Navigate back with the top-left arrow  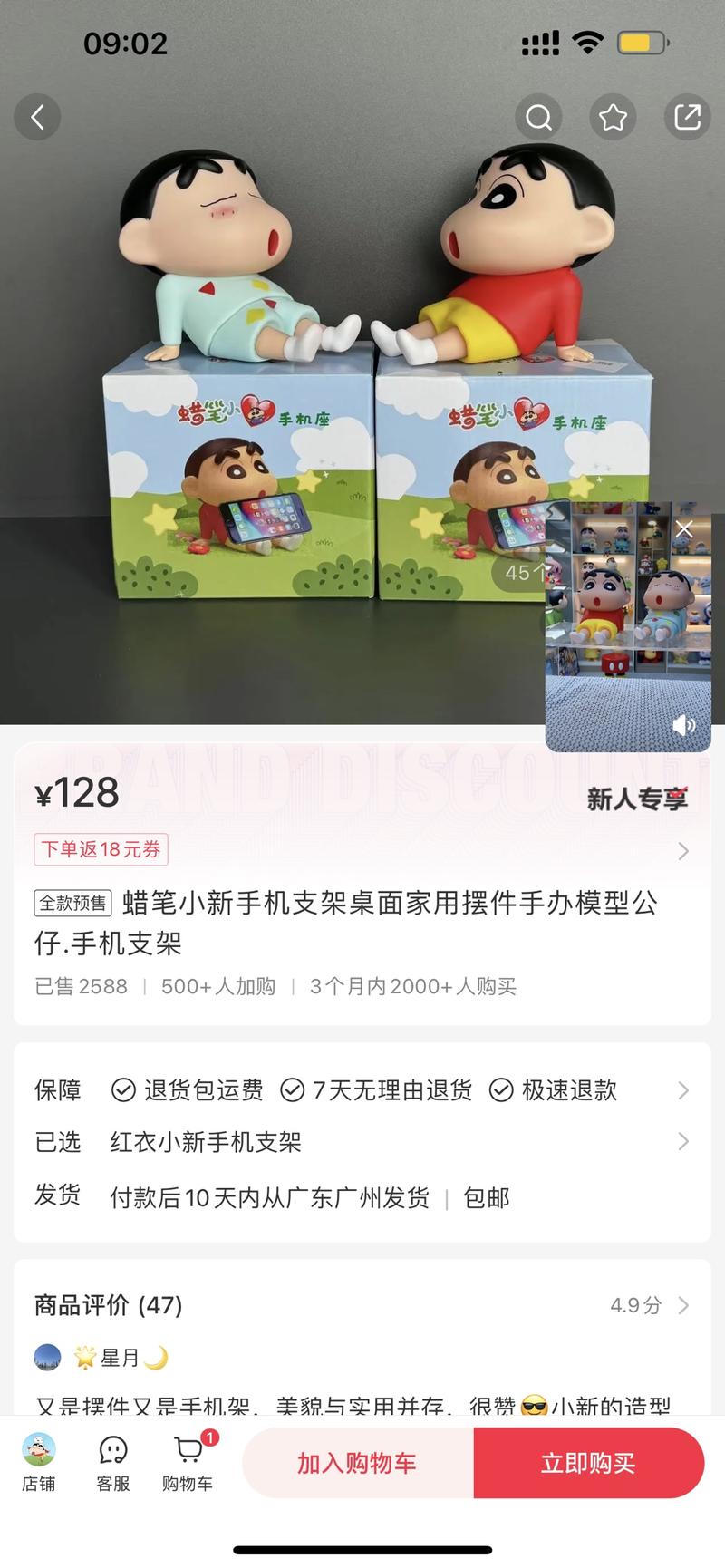tap(37, 117)
